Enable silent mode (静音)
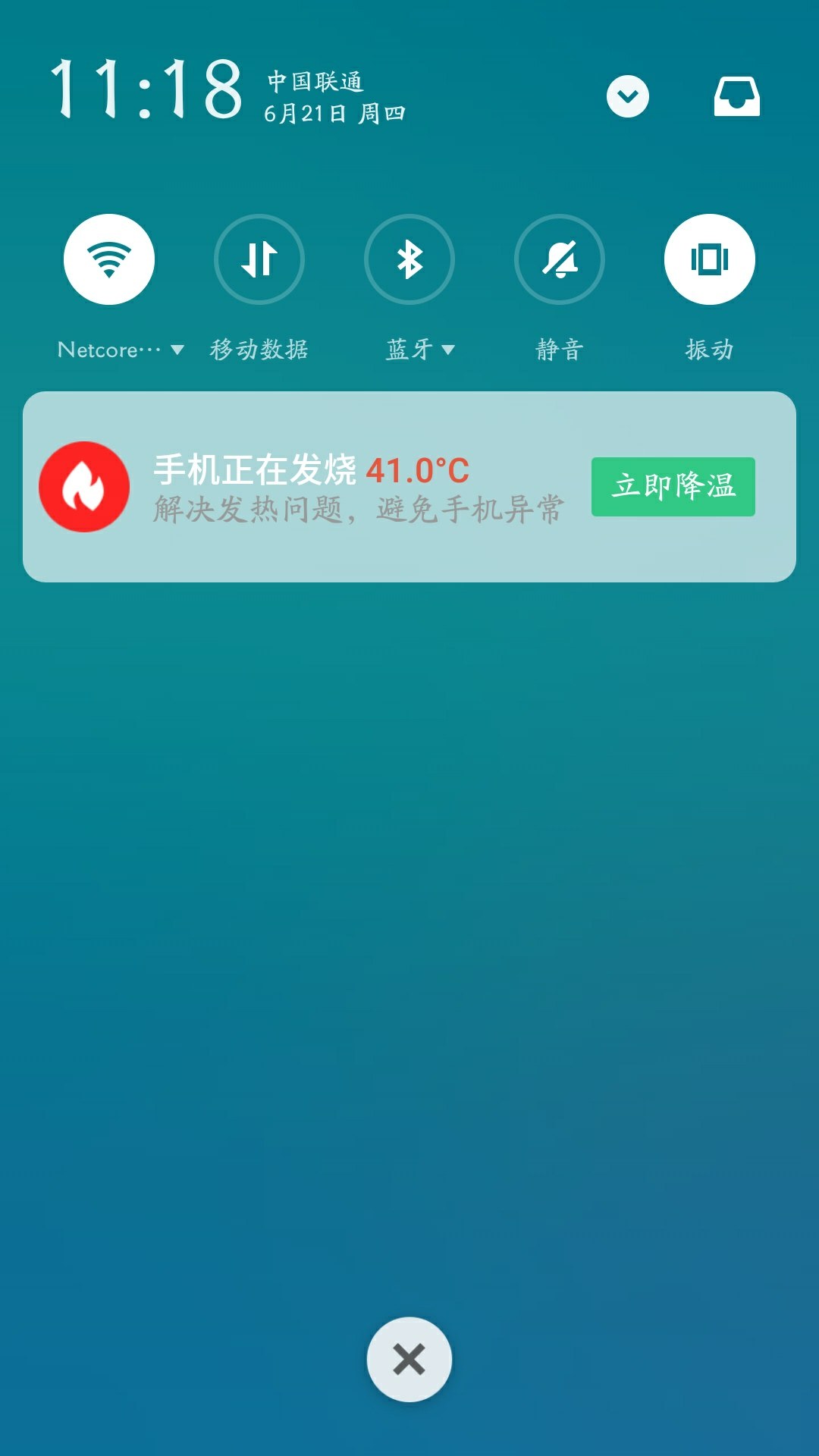819x1456 pixels. [560, 259]
